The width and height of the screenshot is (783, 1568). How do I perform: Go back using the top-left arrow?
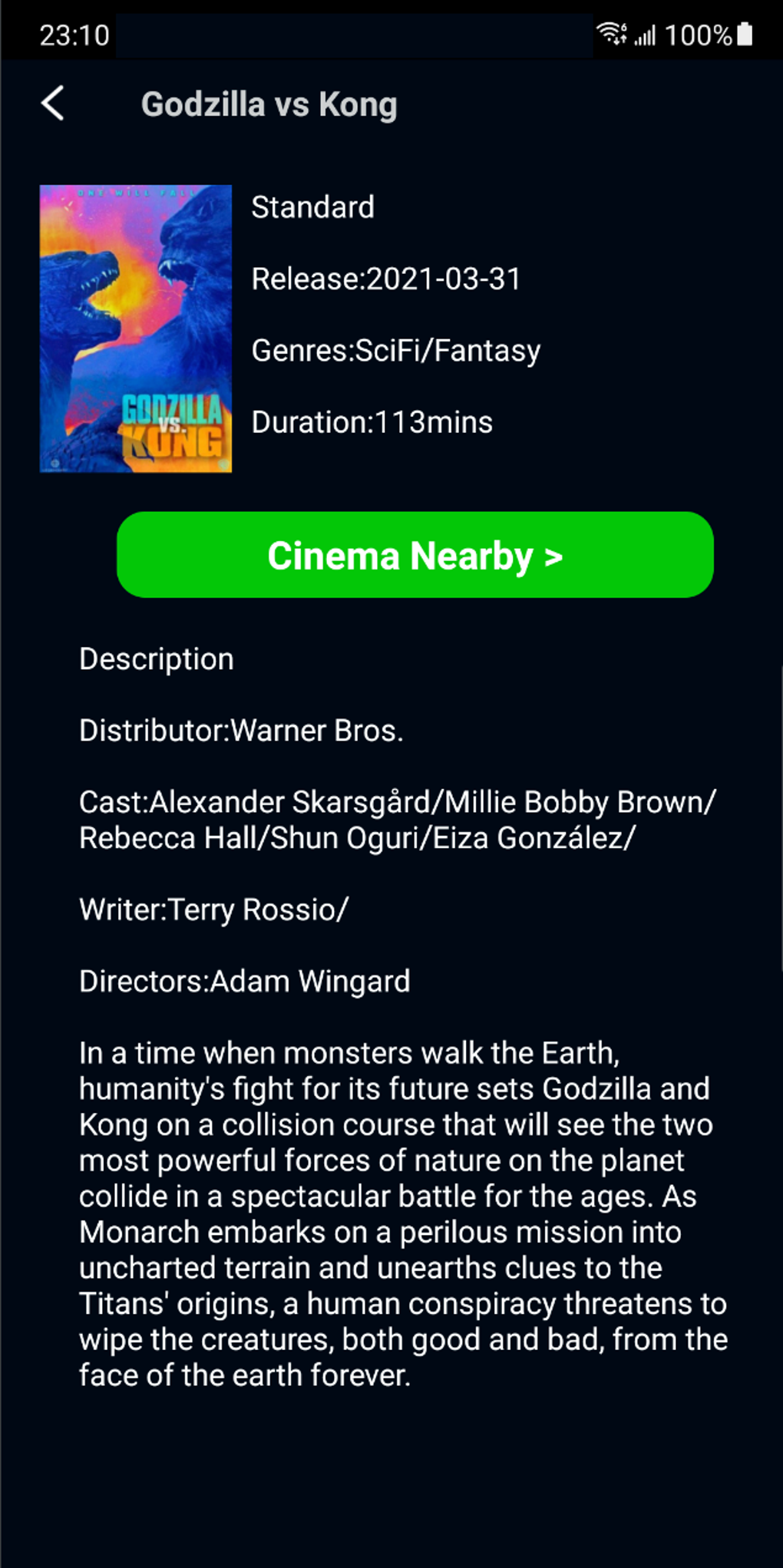point(53,104)
